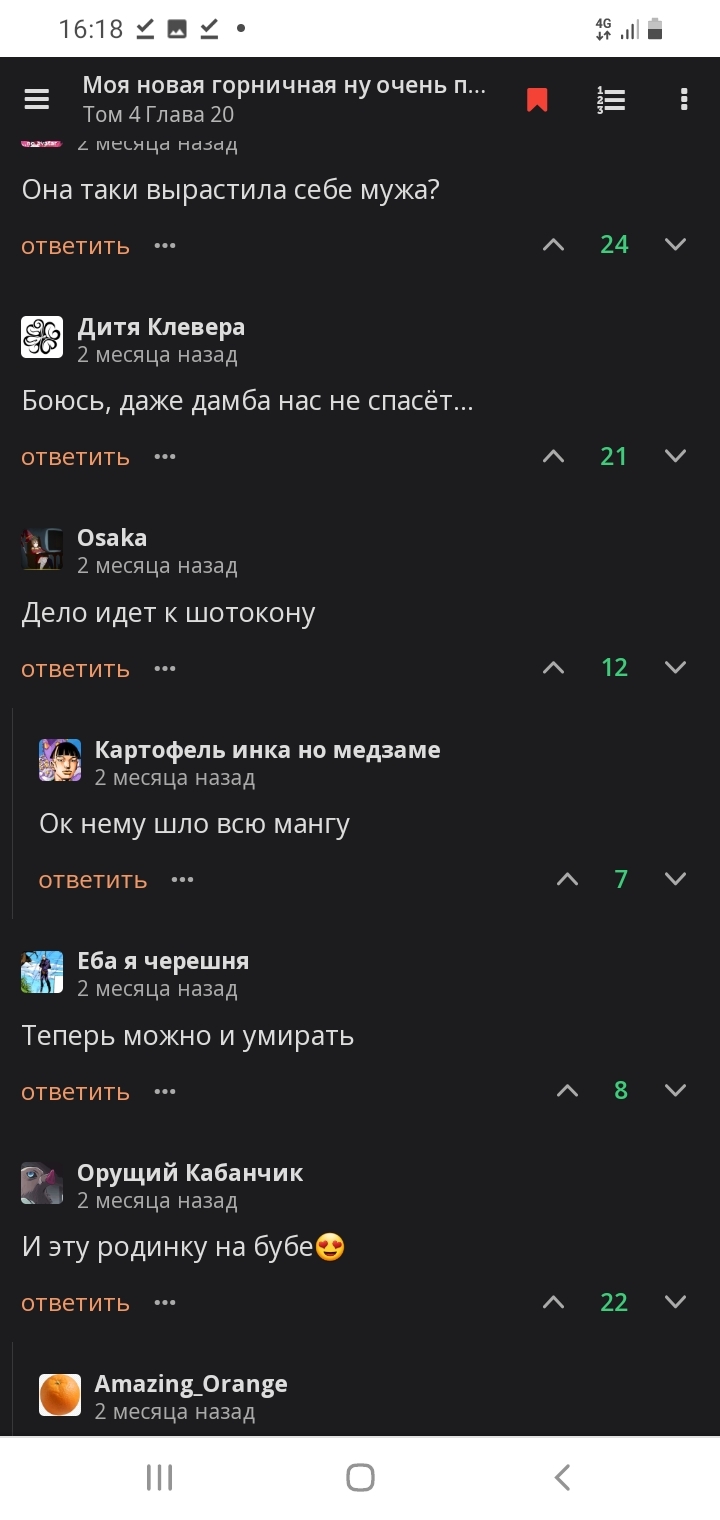Screen dimensions: 720x1520
Task: Open the hamburger drawer menu
Action: [x=36, y=100]
